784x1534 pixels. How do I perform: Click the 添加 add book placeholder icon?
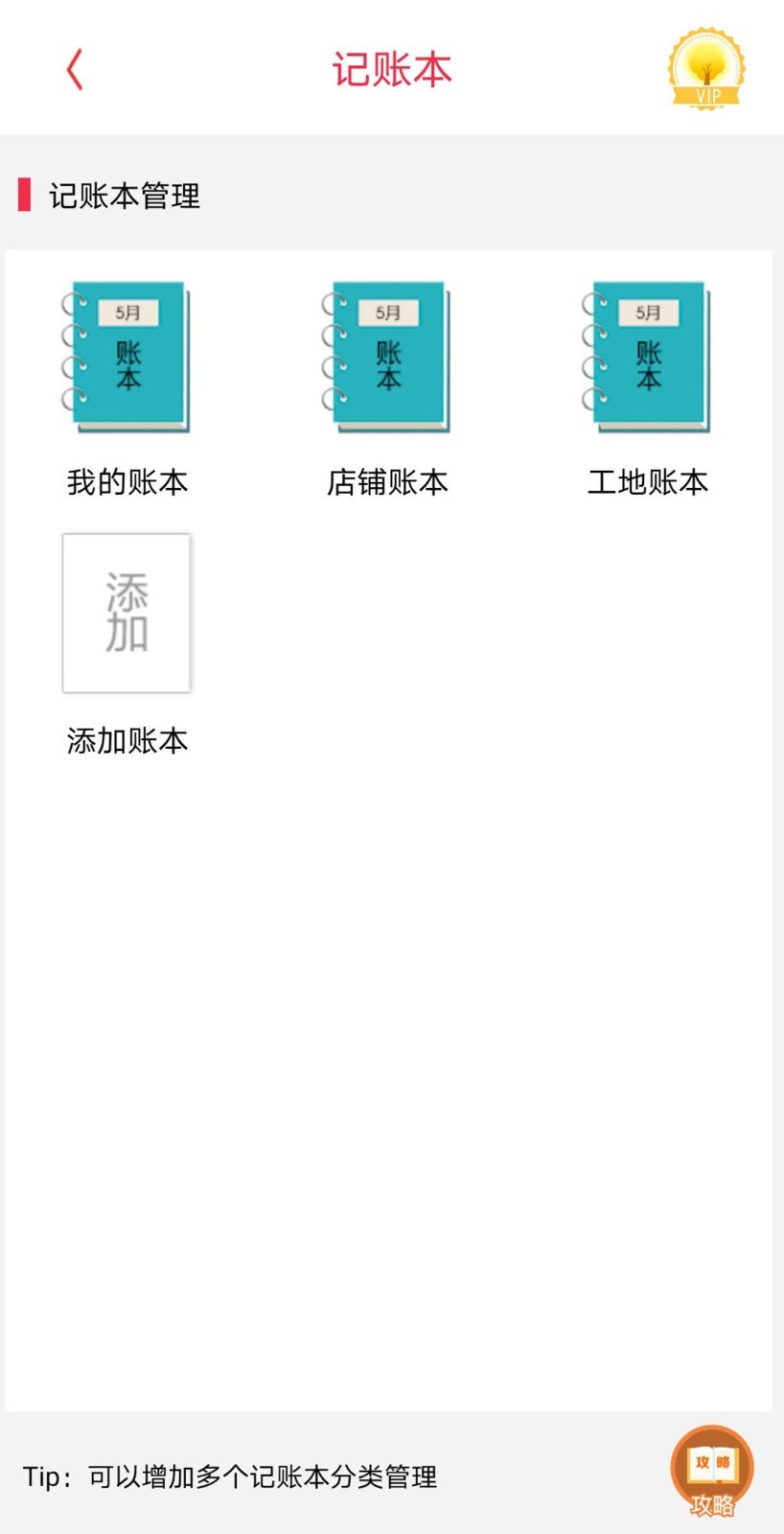tap(127, 613)
